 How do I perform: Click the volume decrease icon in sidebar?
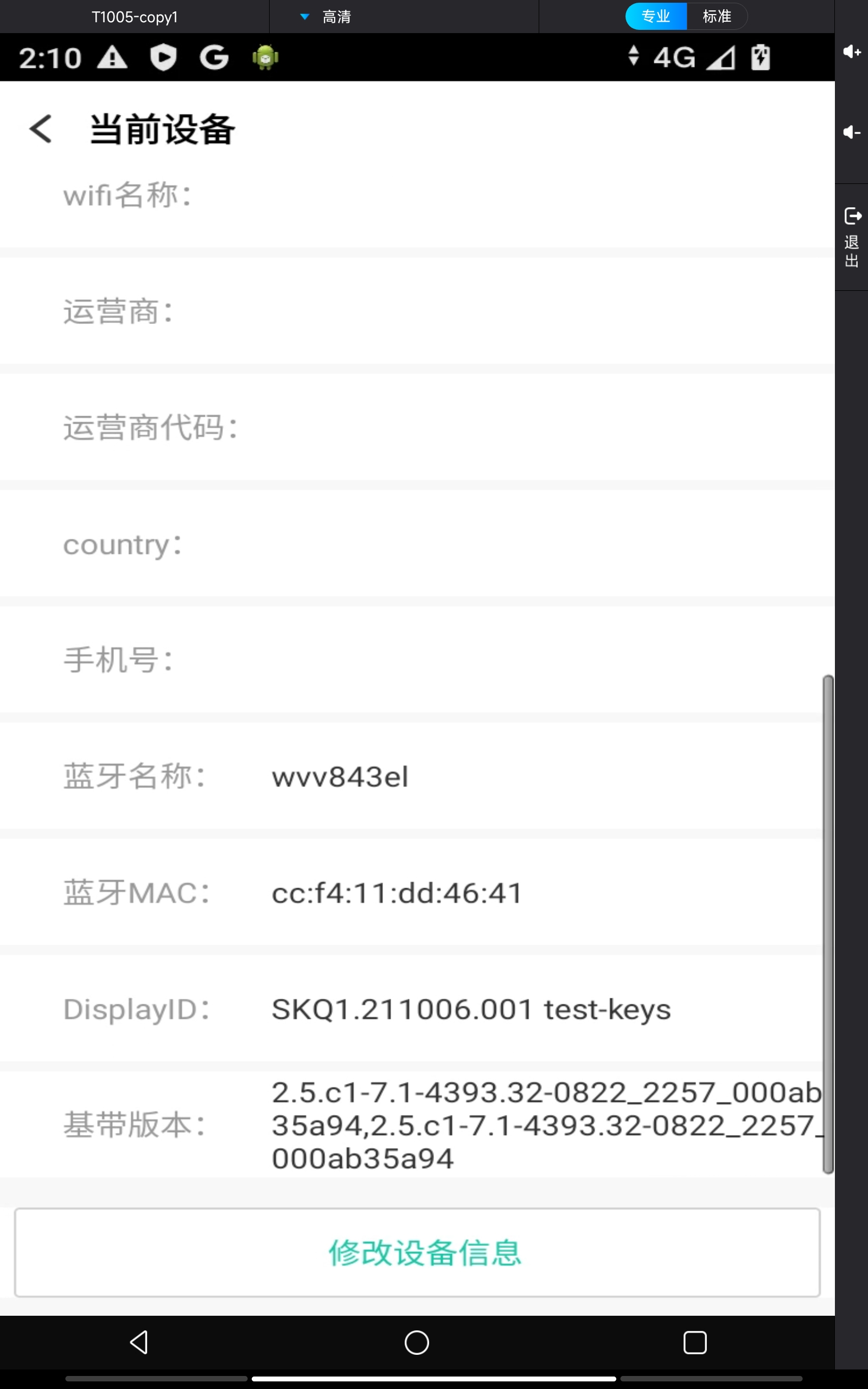[x=851, y=131]
